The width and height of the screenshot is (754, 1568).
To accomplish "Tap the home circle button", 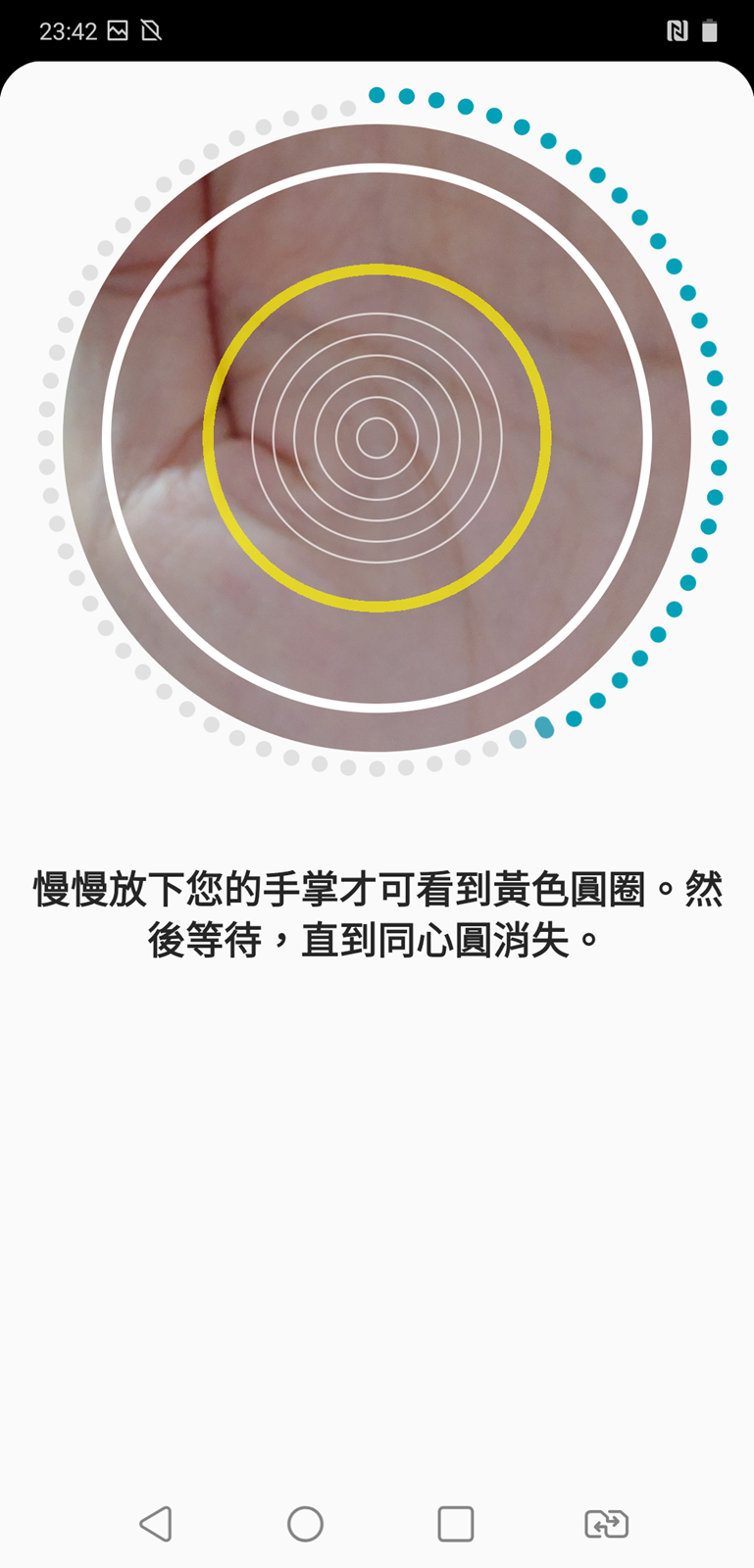I will click(x=305, y=1524).
